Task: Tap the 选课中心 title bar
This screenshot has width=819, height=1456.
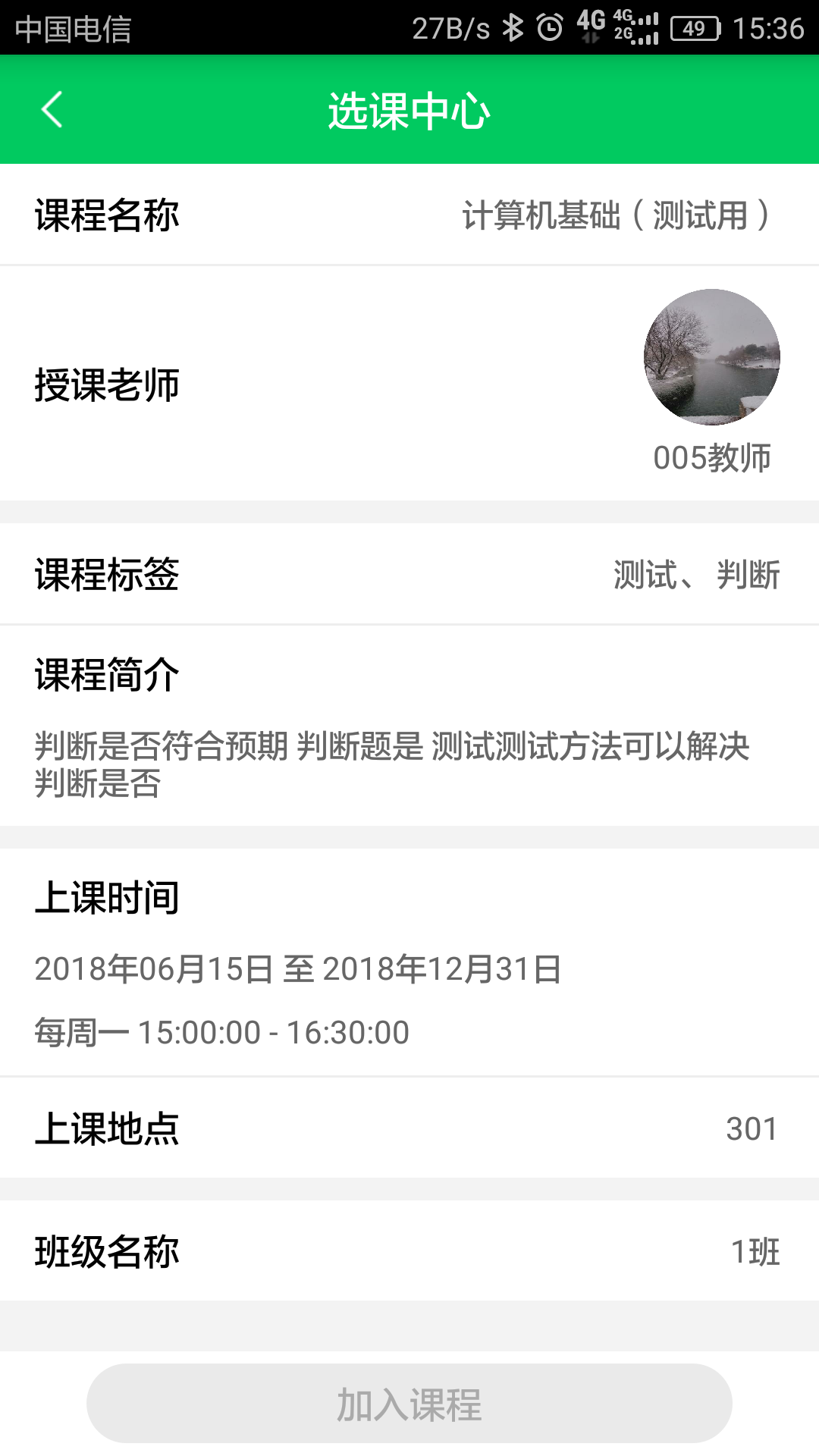Action: (409, 111)
